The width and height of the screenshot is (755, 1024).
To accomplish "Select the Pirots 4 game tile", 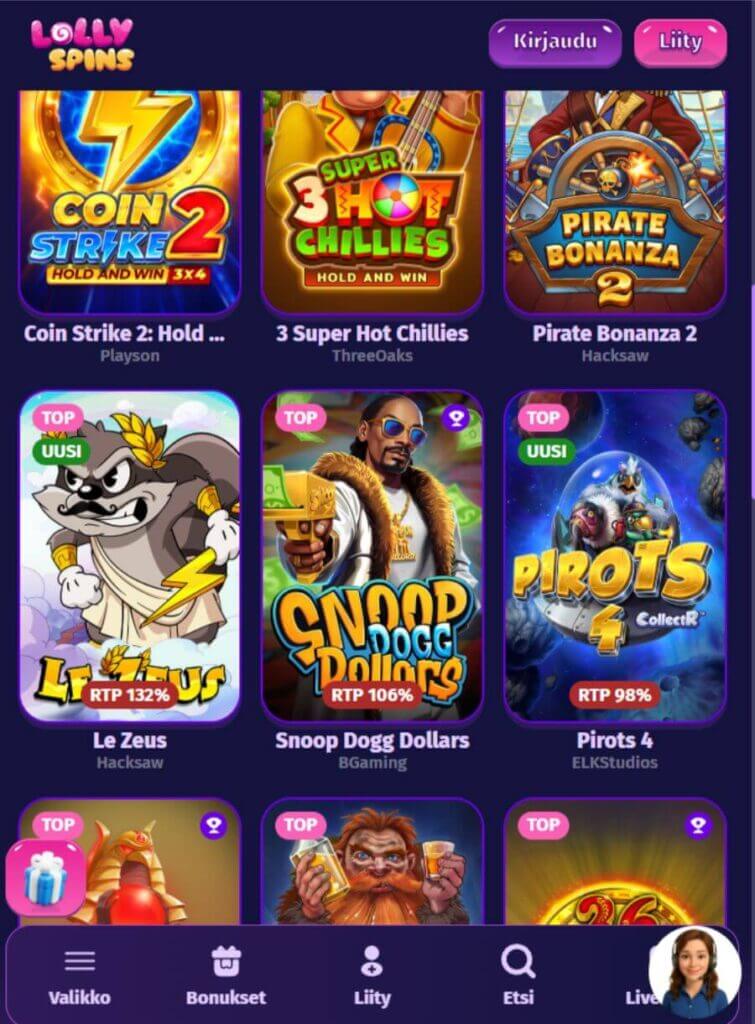I will pyautogui.click(x=614, y=555).
